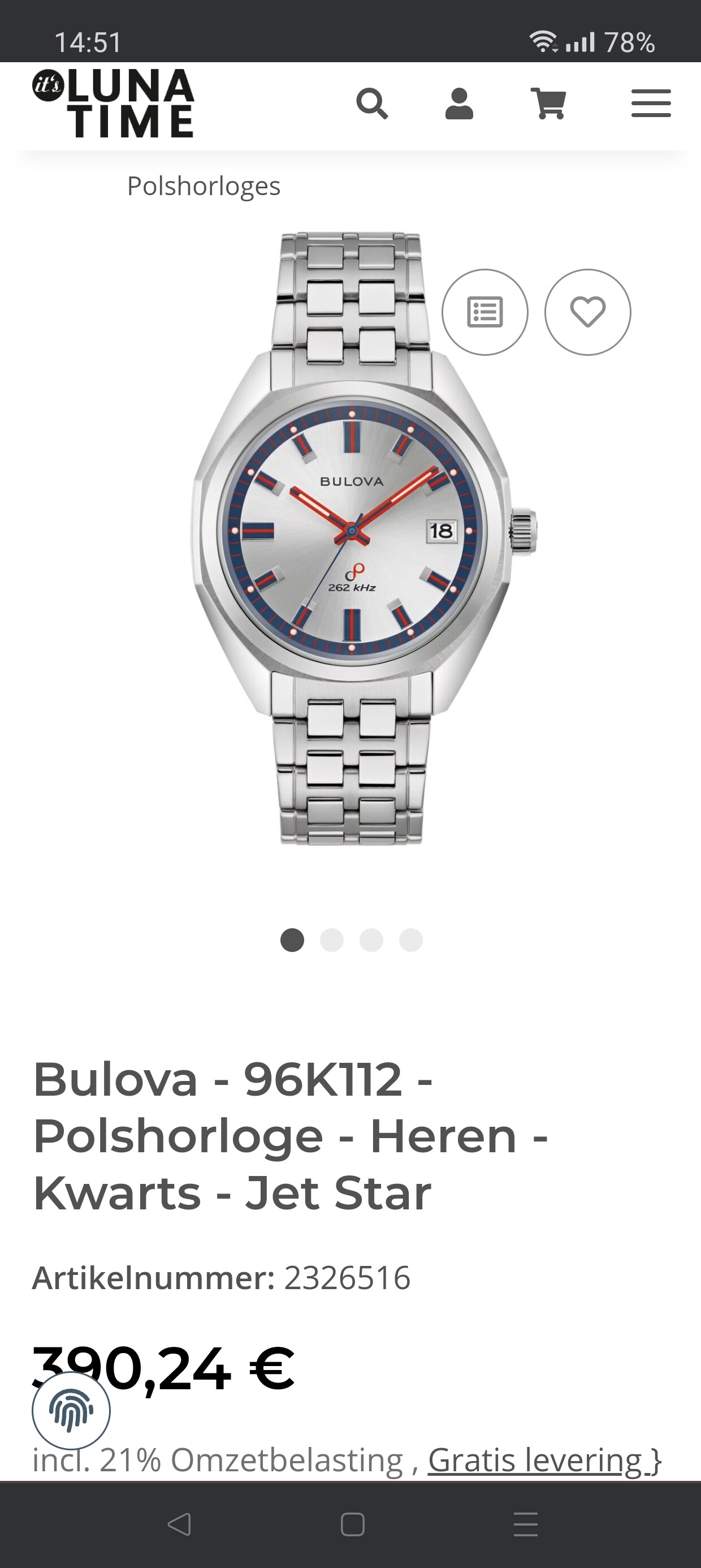The image size is (701, 1568).
Task: Tap the system back button
Action: coord(179,1525)
